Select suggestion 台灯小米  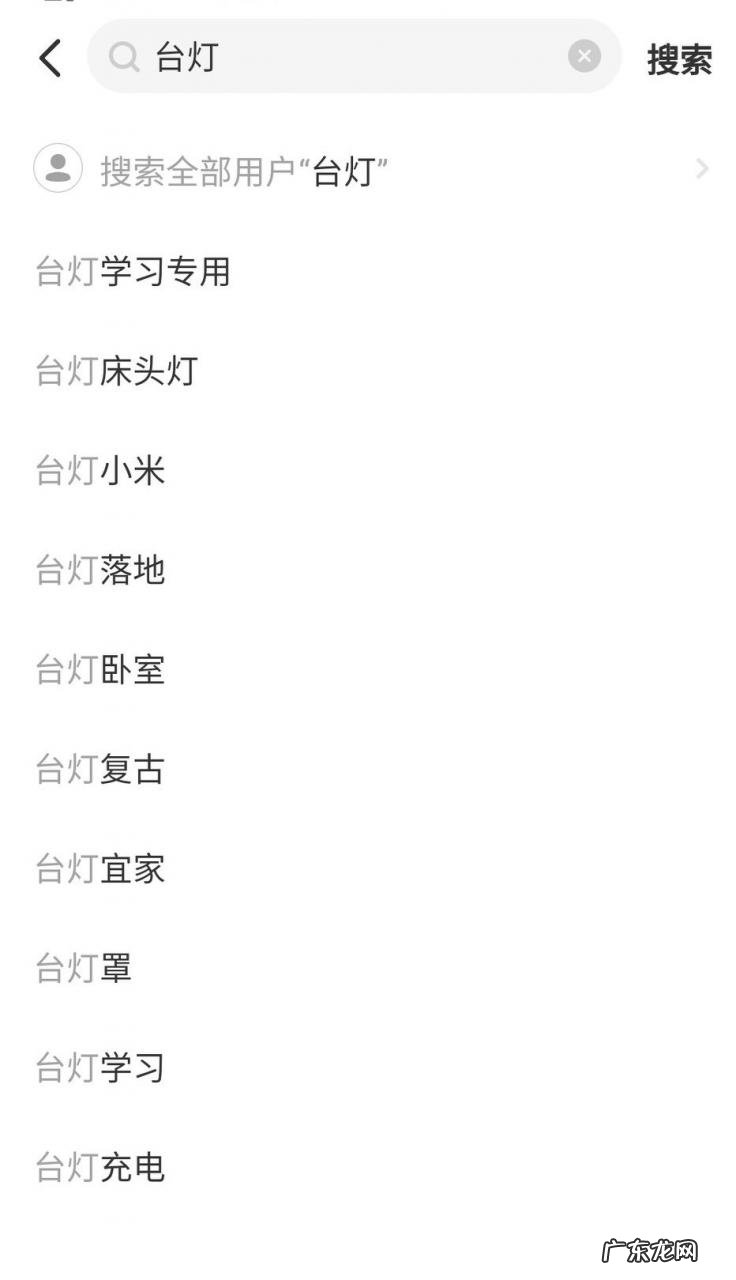point(100,471)
